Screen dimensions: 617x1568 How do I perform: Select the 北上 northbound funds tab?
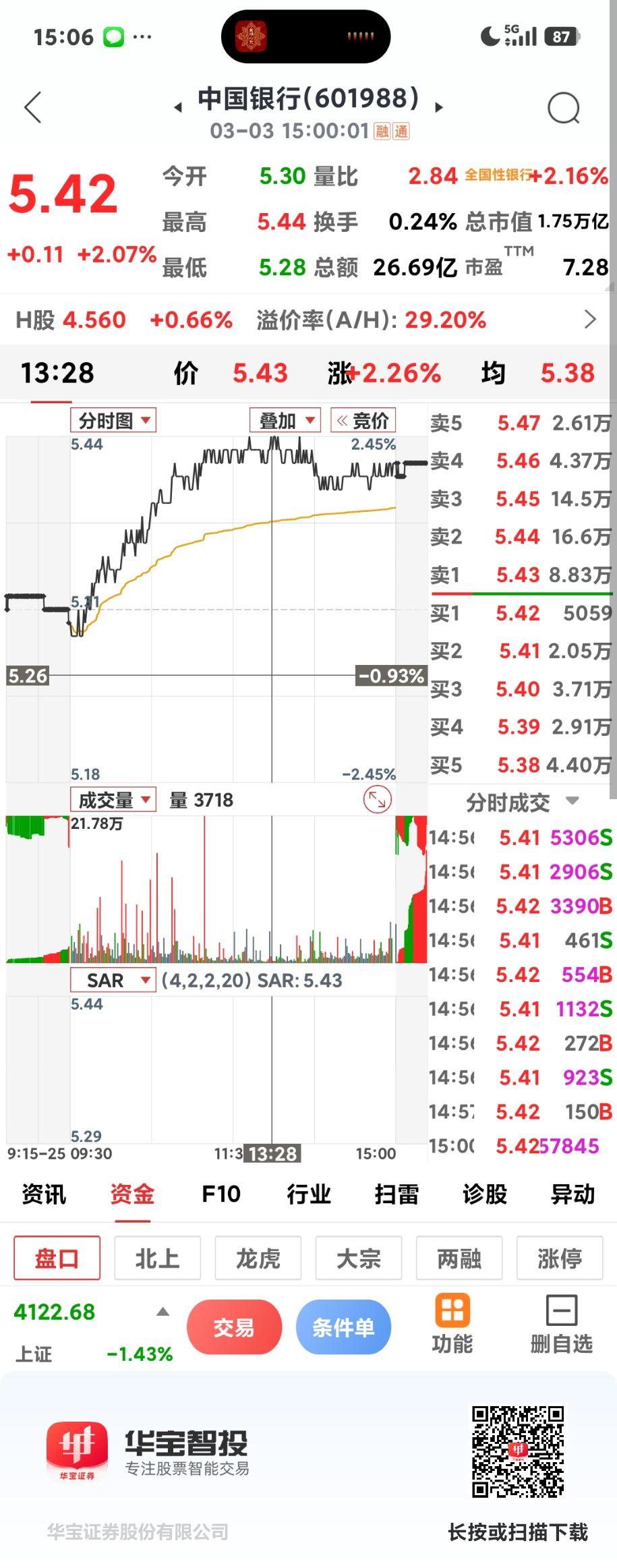pyautogui.click(x=157, y=1258)
